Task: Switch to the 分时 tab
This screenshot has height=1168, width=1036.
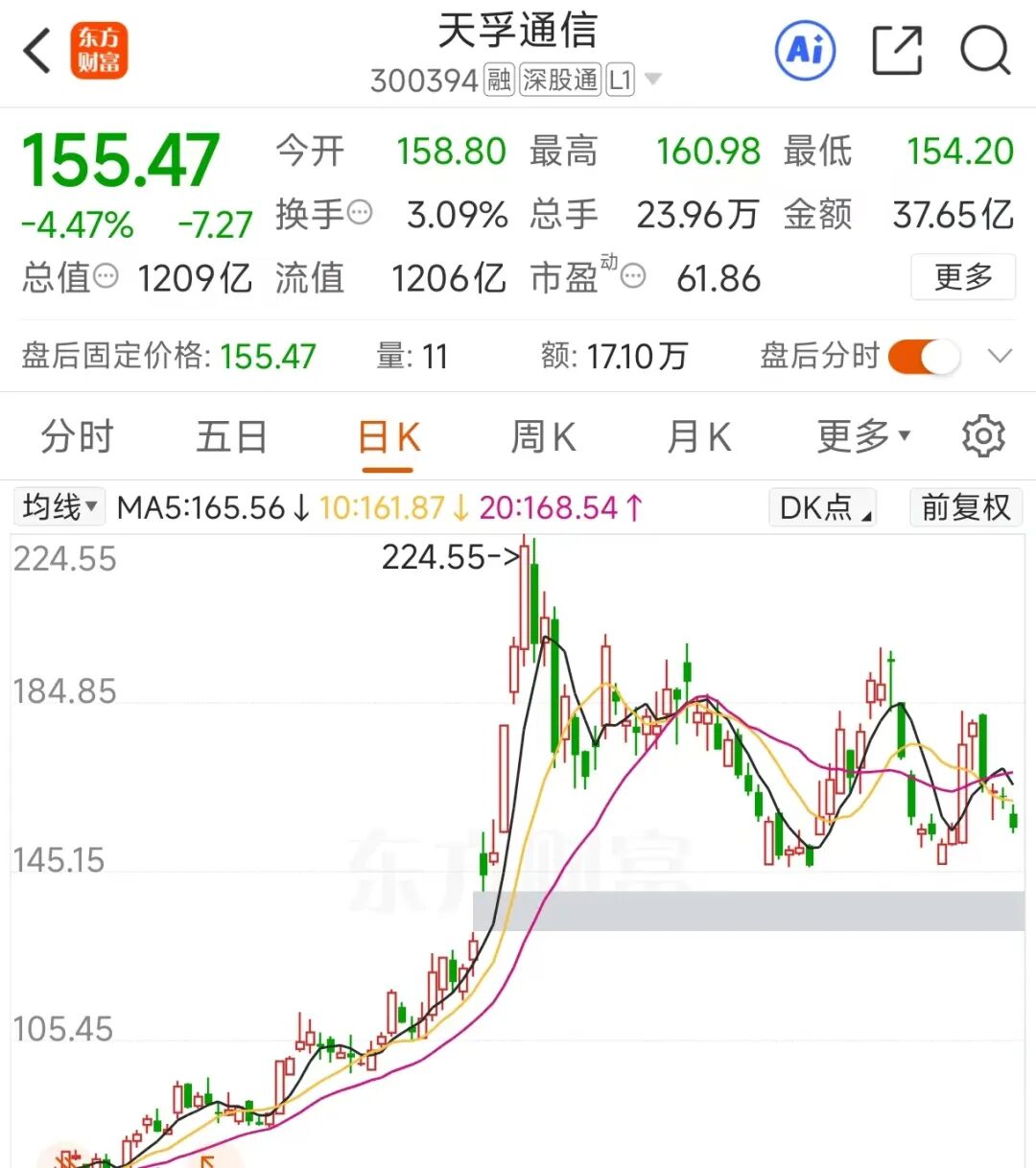Action: (77, 437)
